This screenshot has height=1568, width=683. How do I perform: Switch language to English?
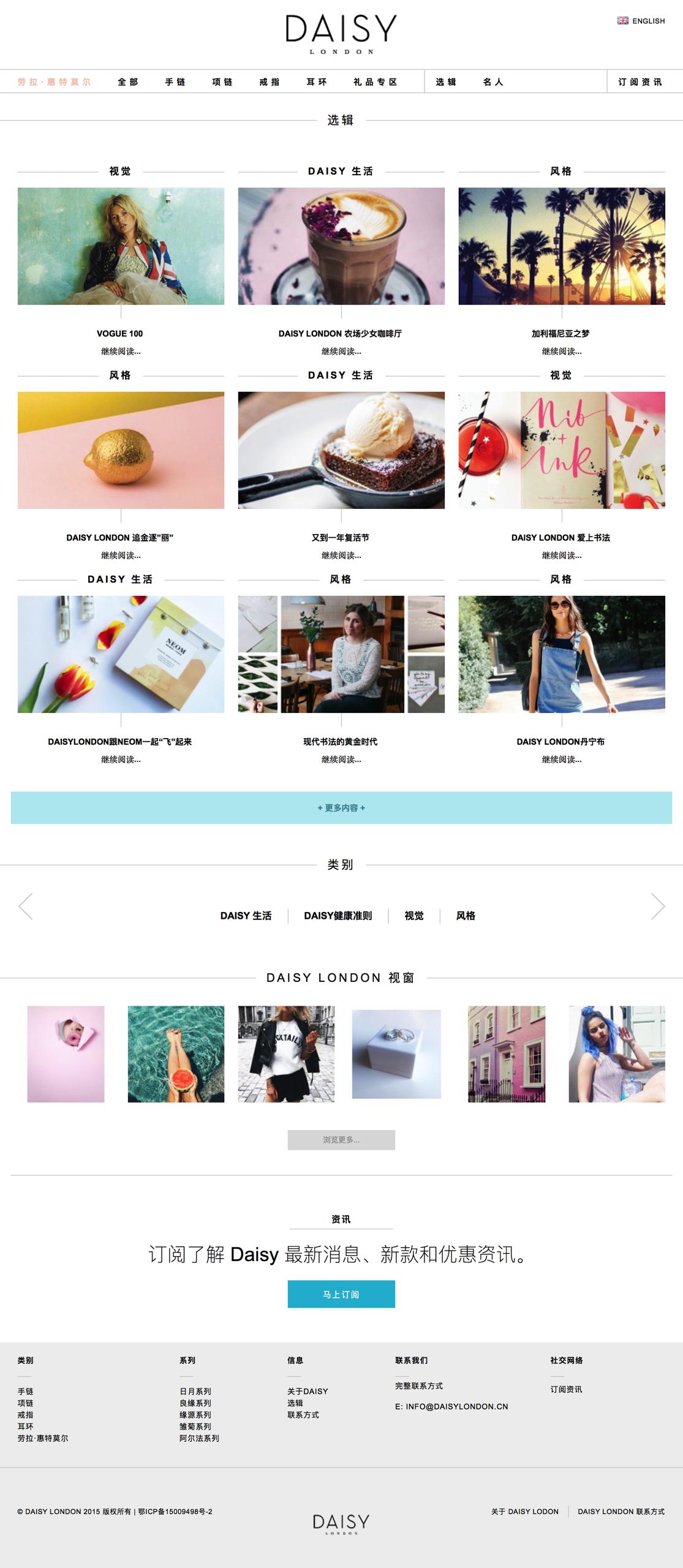pyautogui.click(x=641, y=21)
